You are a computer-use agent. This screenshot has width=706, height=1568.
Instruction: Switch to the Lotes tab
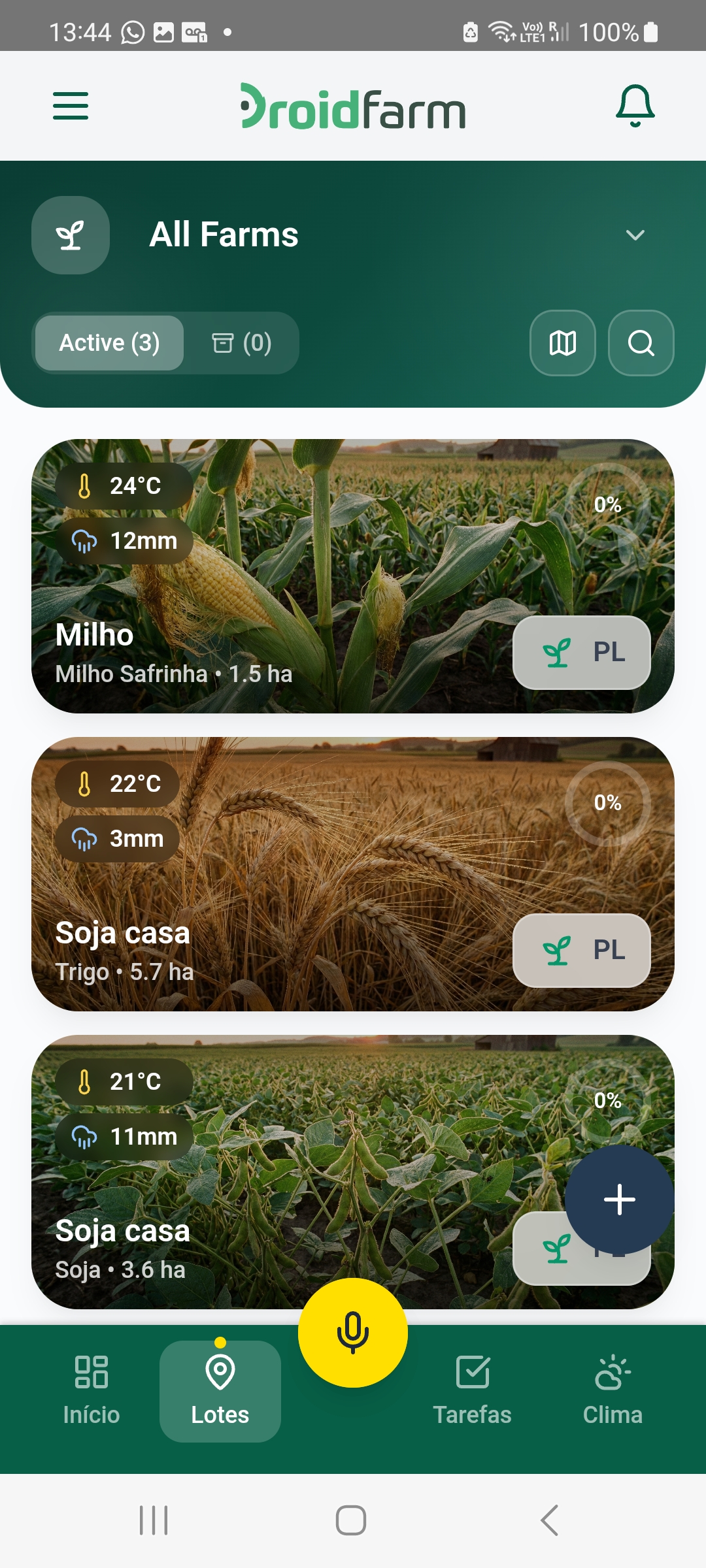coord(220,1385)
